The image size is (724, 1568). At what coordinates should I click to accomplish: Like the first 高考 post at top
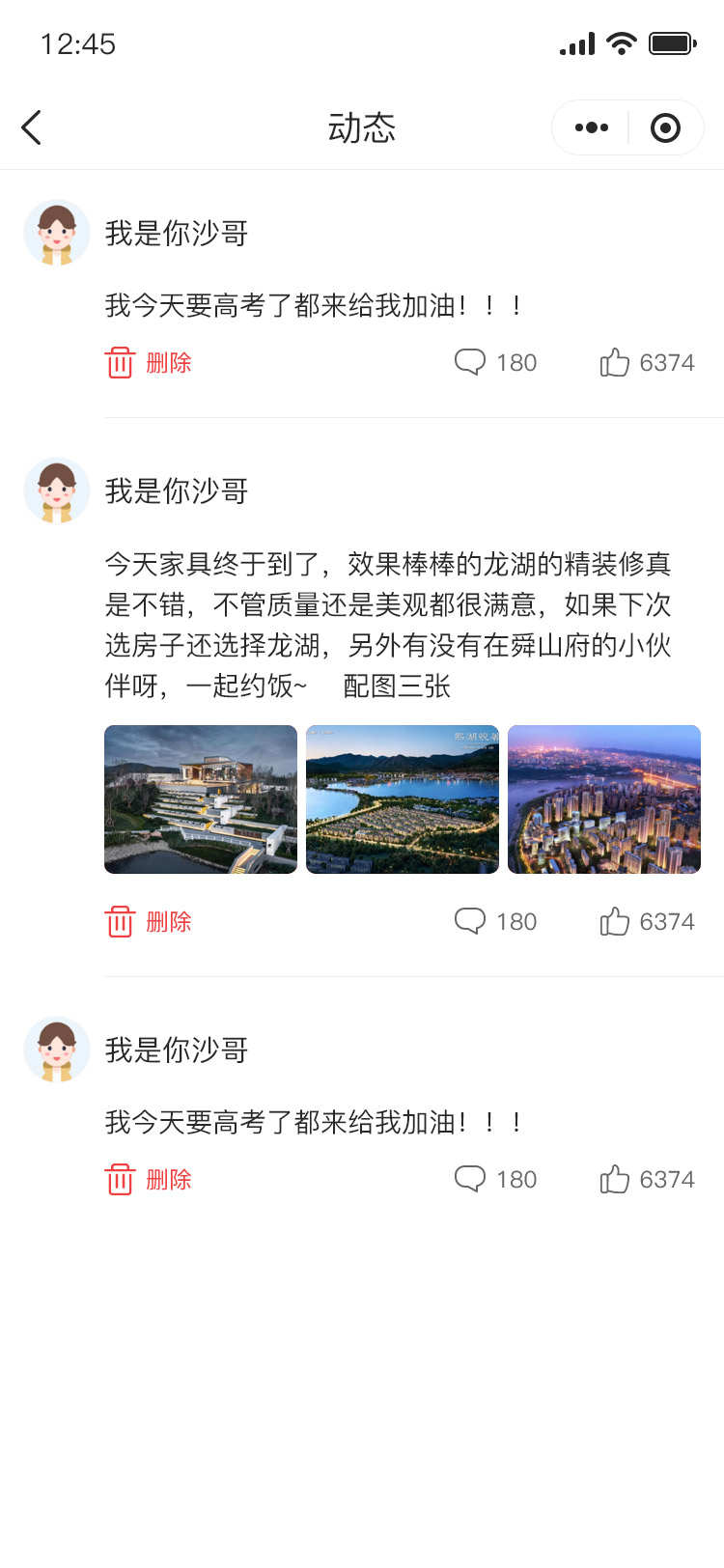click(x=647, y=363)
